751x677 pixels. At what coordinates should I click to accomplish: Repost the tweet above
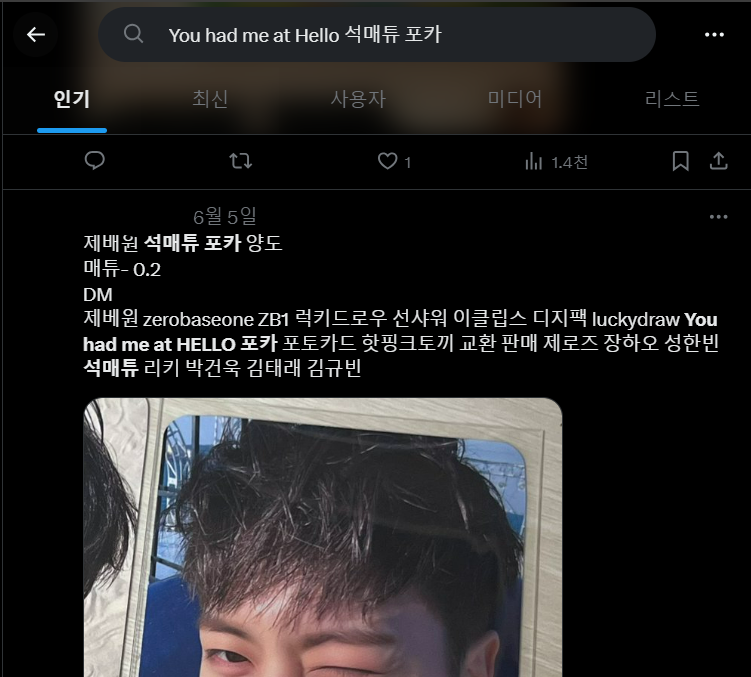pyautogui.click(x=241, y=161)
